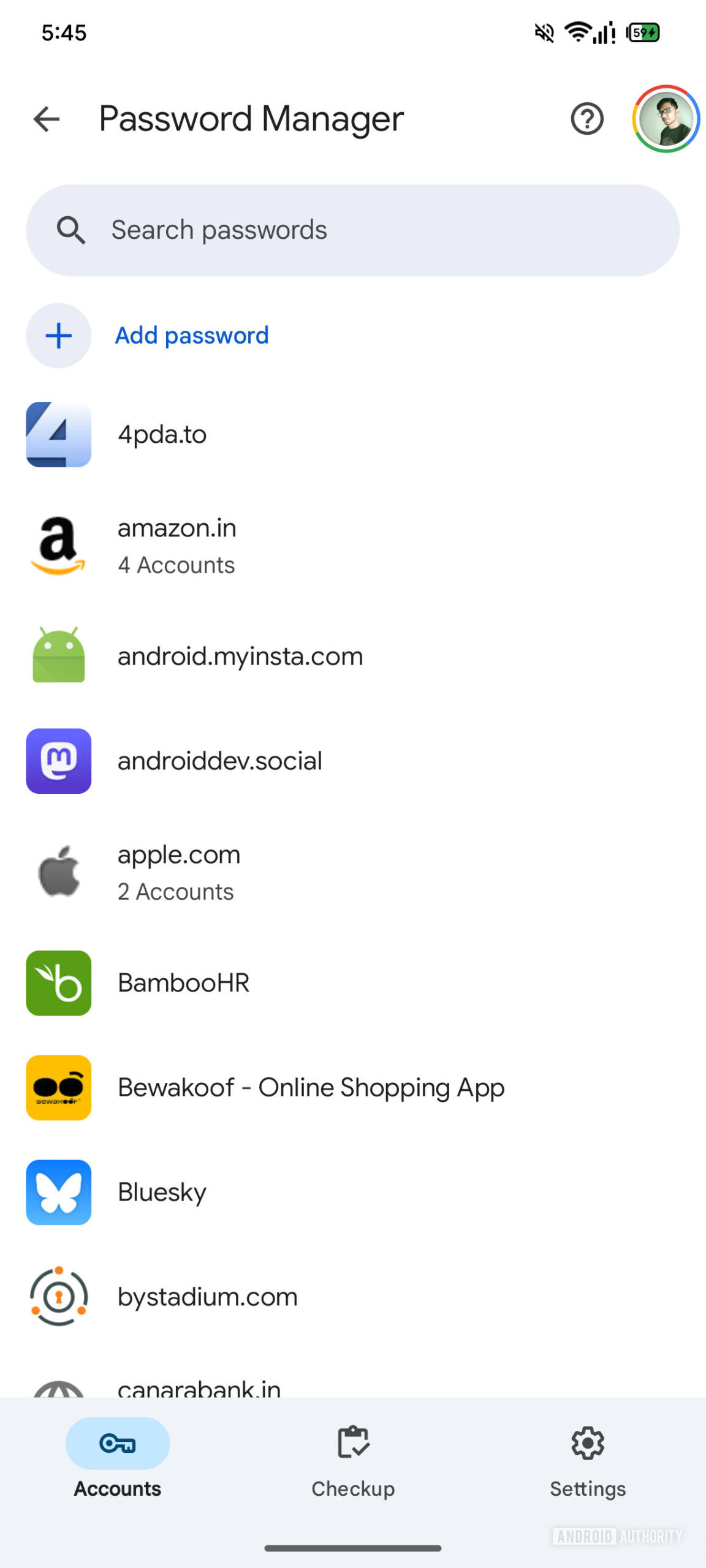Go back from Password Manager
The height and width of the screenshot is (1568, 706).
(47, 119)
